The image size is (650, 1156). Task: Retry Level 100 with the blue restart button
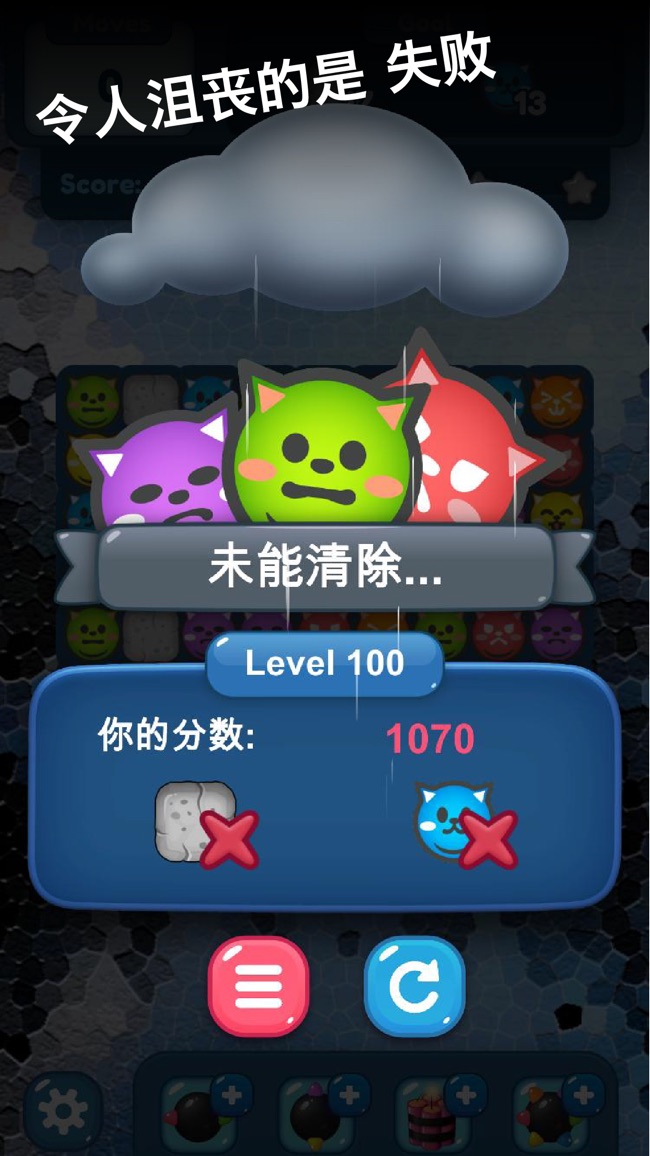[x=415, y=986]
